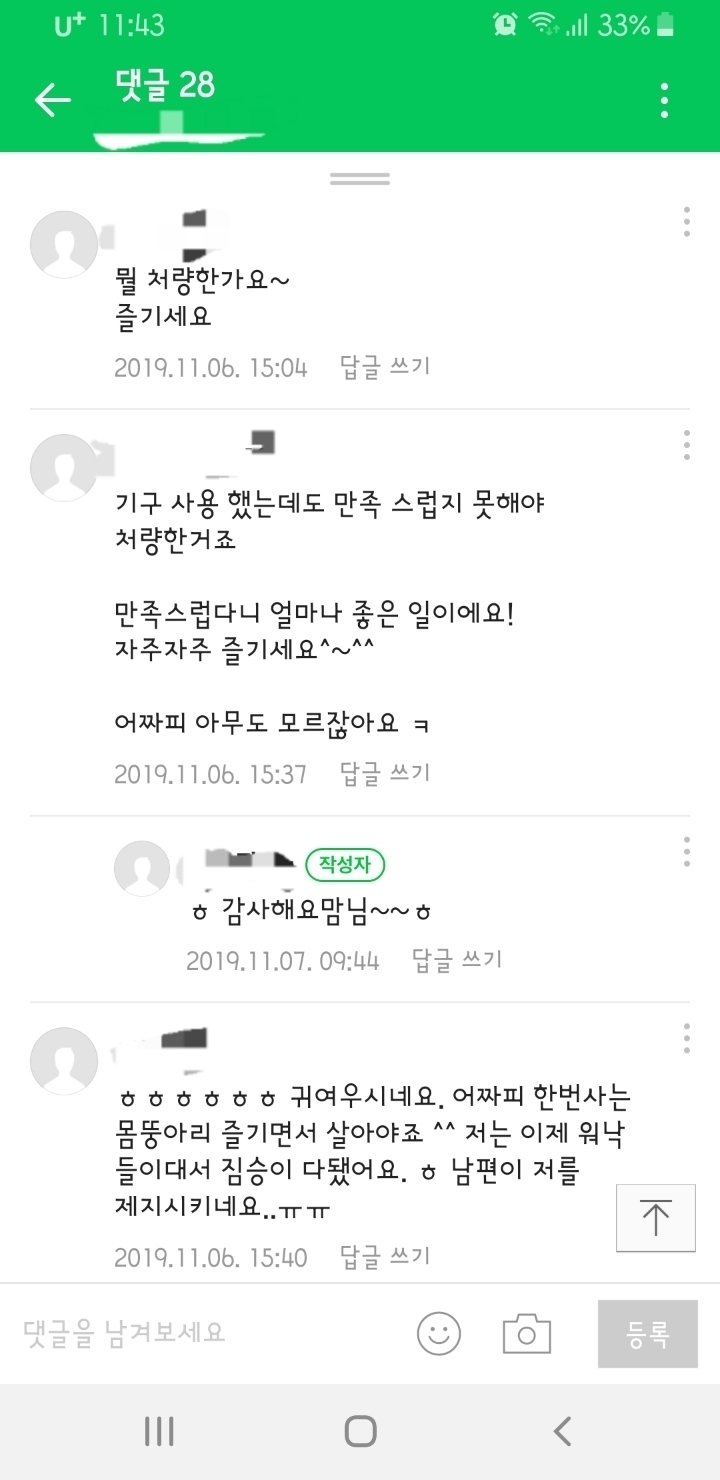720x1480 pixels.
Task: Open the overflow menu in the header
Action: [664, 100]
